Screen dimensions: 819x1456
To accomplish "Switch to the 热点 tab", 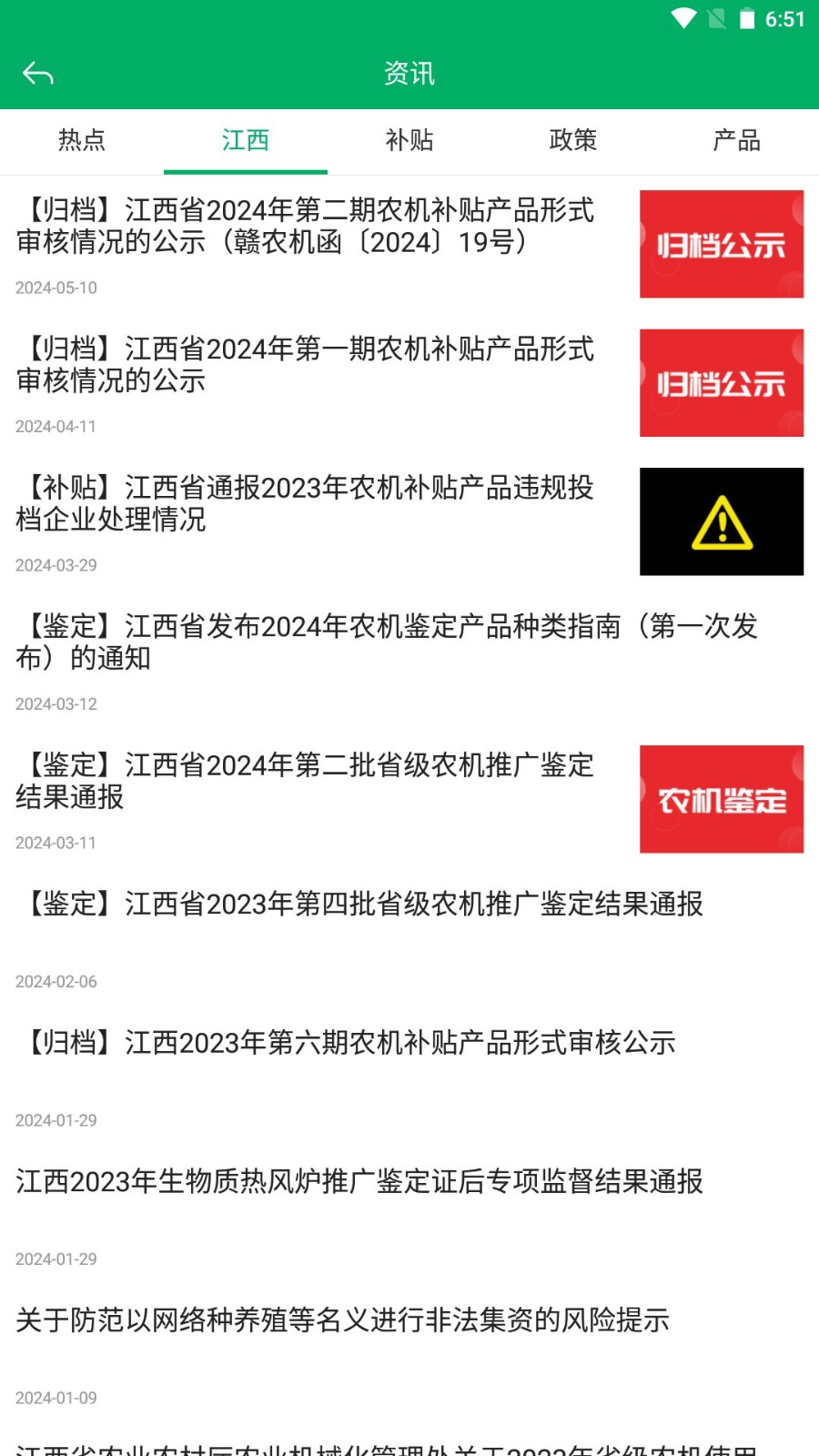I will click(81, 140).
